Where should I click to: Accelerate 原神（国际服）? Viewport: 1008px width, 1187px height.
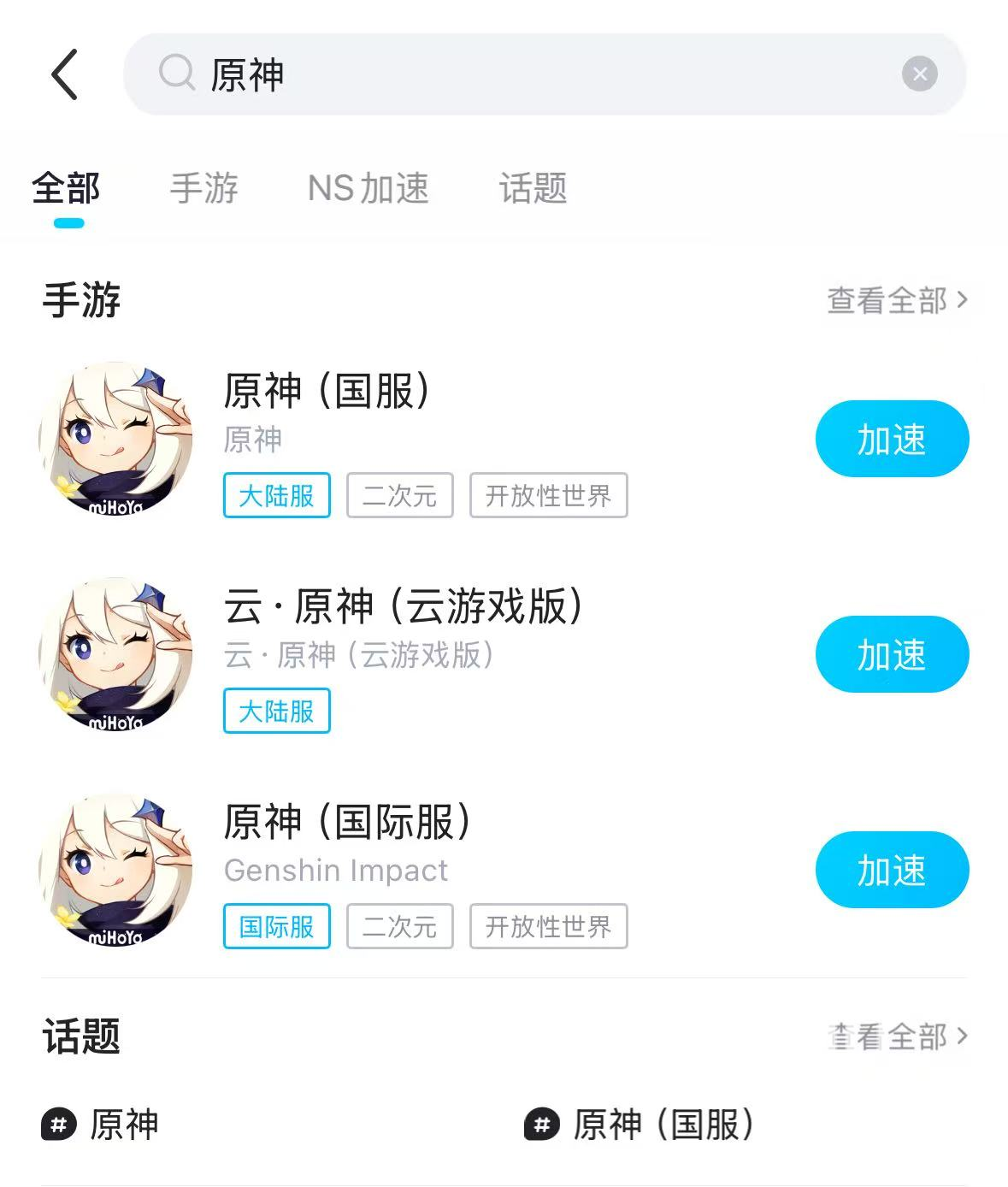click(892, 870)
